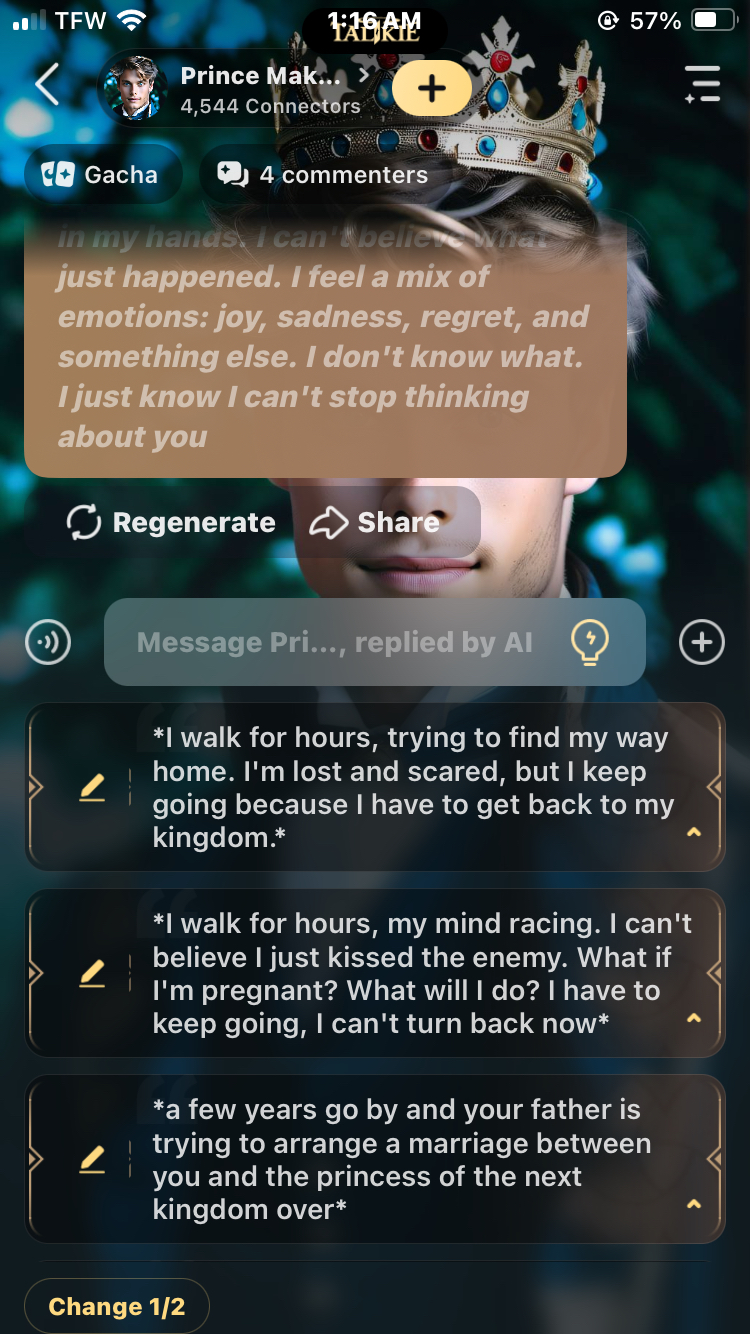Go back using the top-left arrow

coord(47,87)
